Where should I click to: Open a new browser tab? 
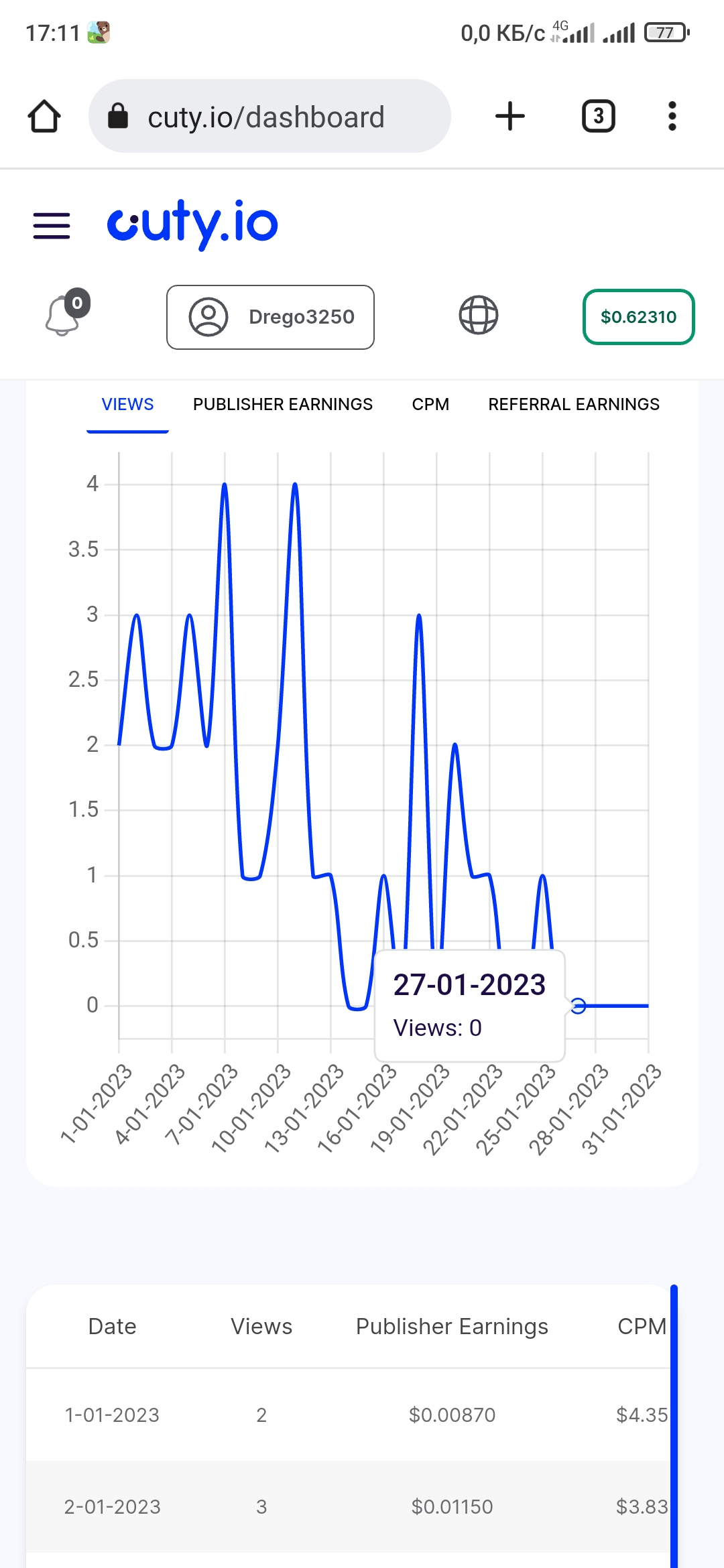click(510, 117)
